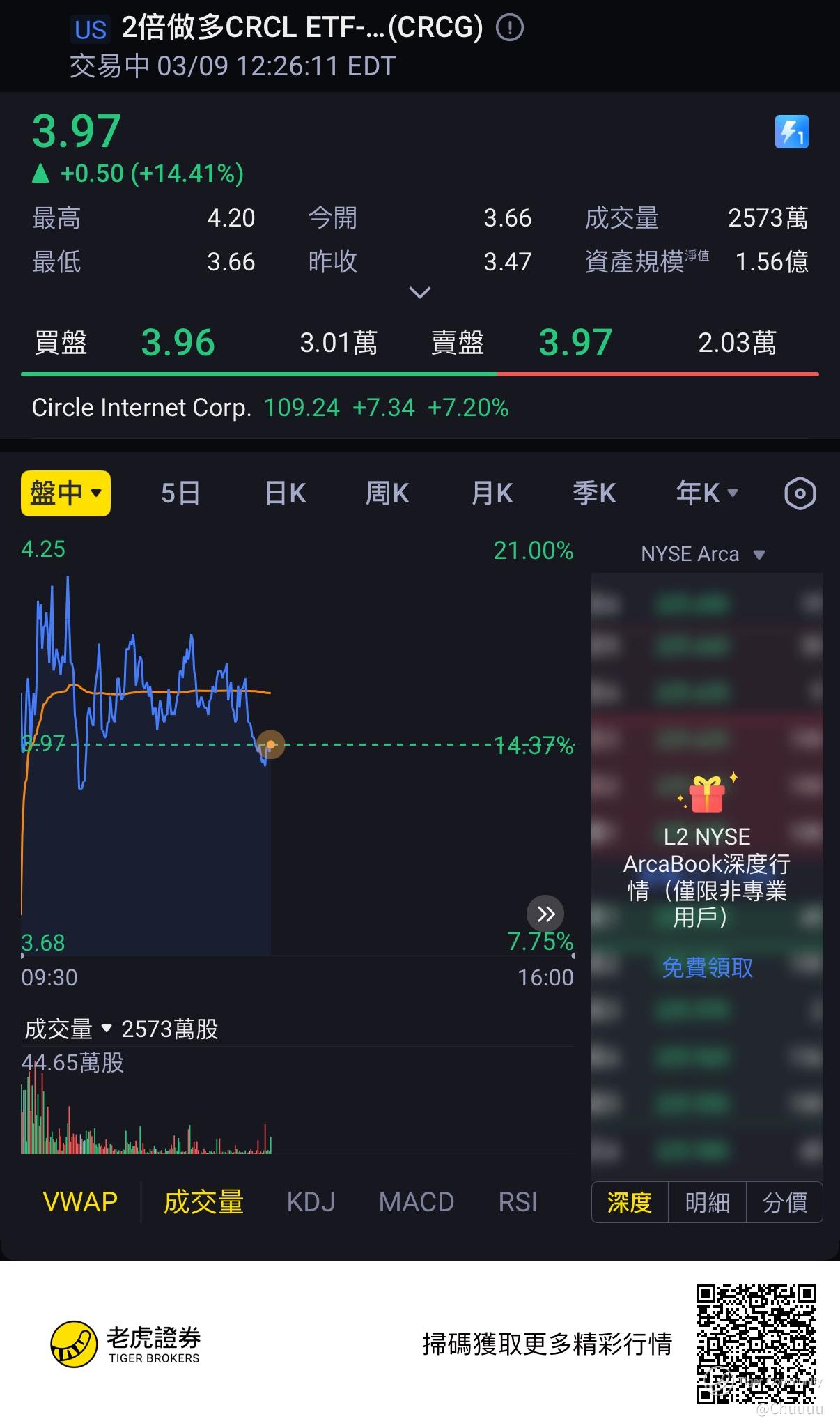Collapse depth panel with double-arrow button
Screen dimensions: 840x1428
pyautogui.click(x=545, y=914)
